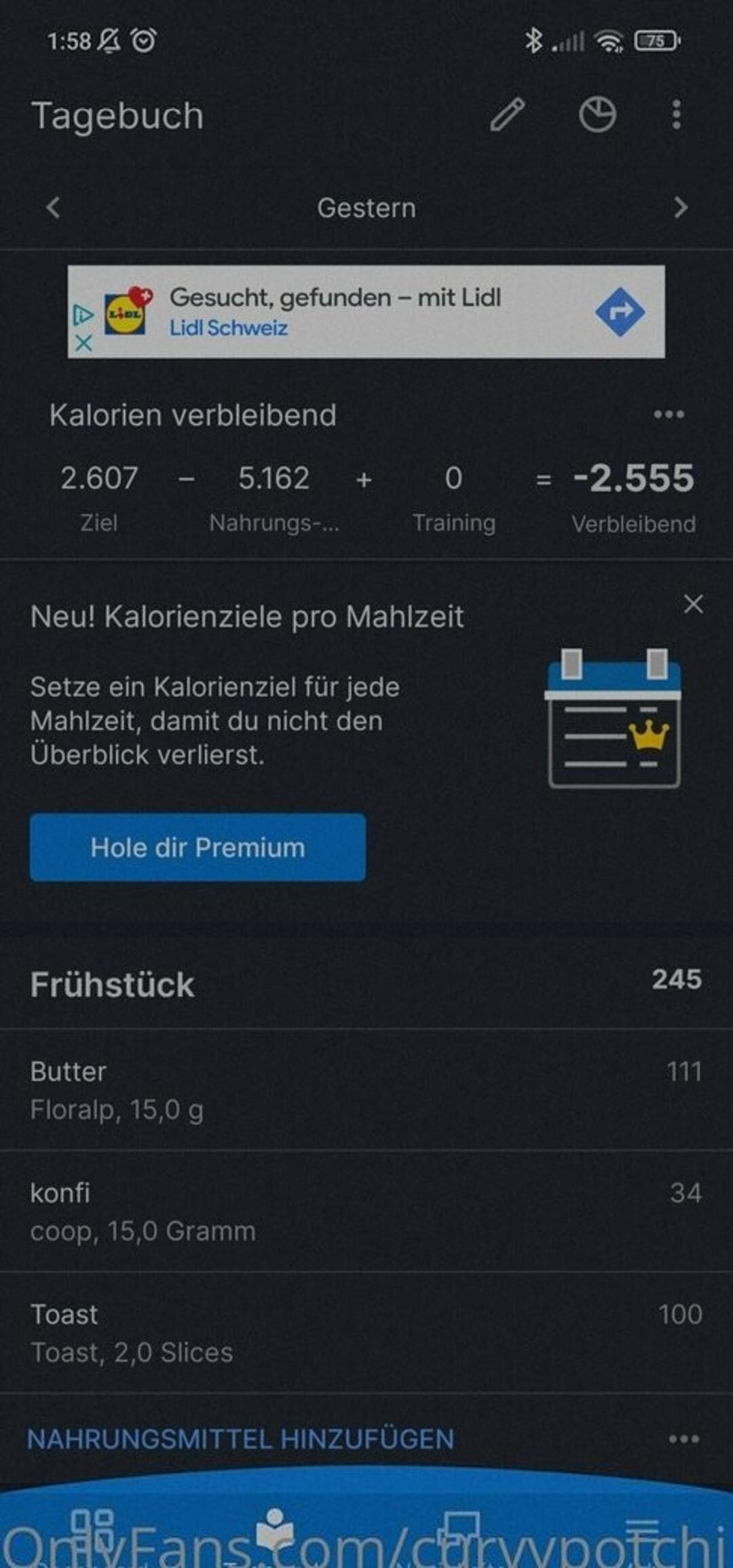The height and width of the screenshot is (1568, 733).
Task: Tap the Hole dir Premium button
Action: pyautogui.click(x=198, y=847)
